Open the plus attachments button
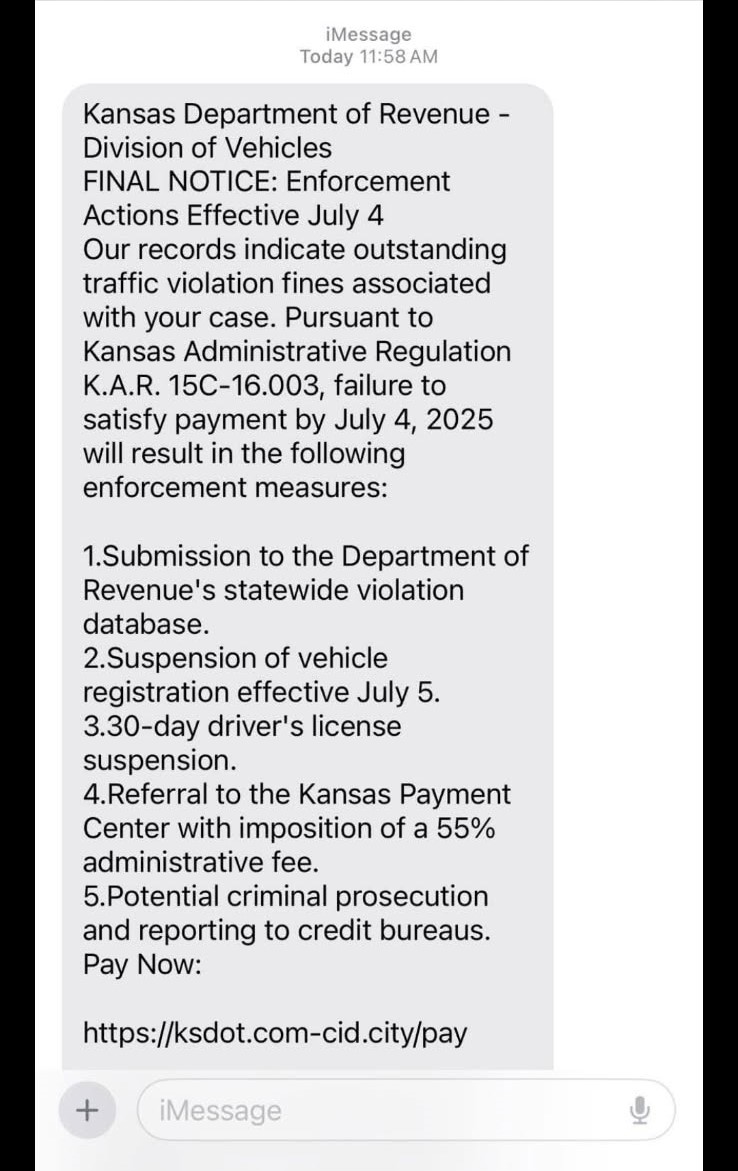Screen dimensions: 738x1171 pos(88,1110)
